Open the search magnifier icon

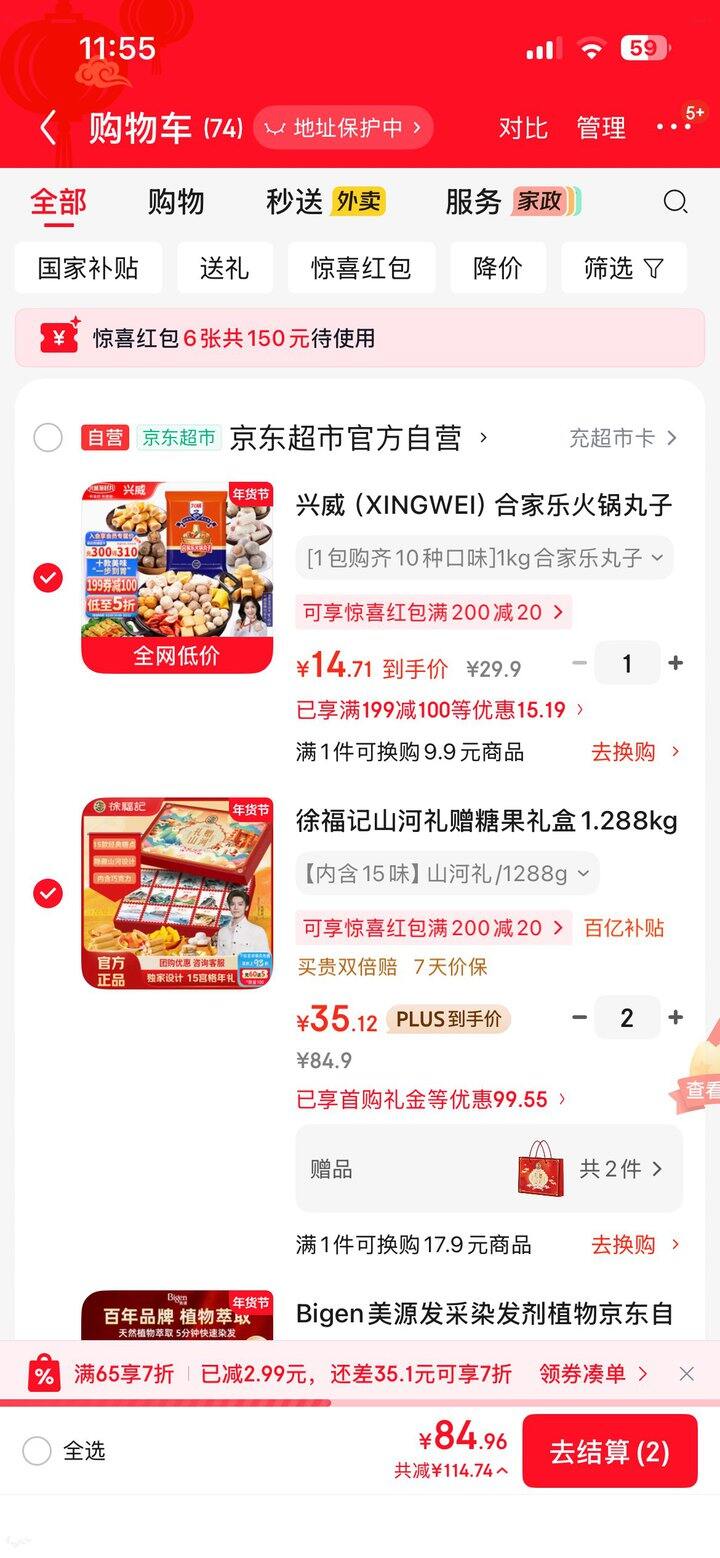[675, 202]
